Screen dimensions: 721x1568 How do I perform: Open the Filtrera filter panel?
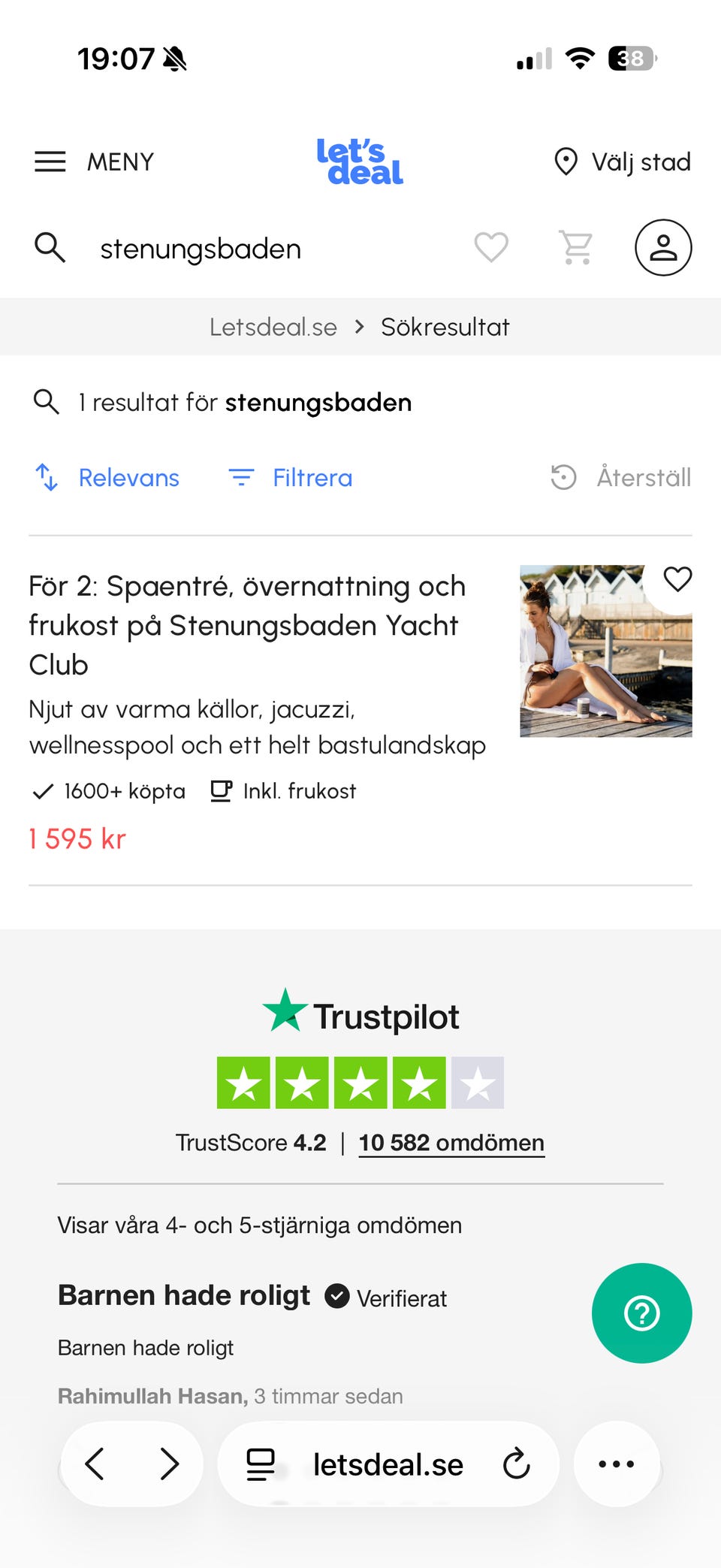pyautogui.click(x=312, y=478)
